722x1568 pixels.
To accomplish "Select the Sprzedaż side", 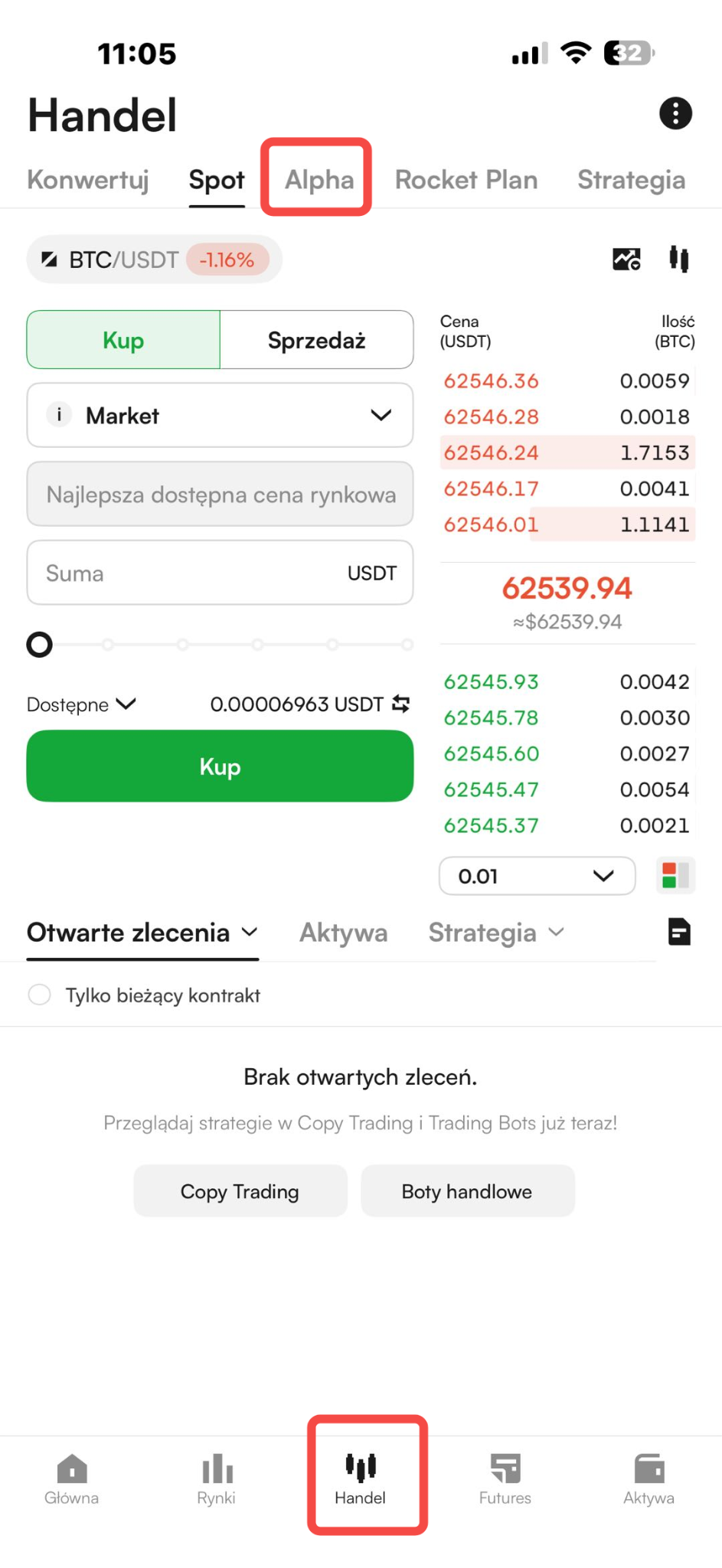I will pyautogui.click(x=316, y=340).
